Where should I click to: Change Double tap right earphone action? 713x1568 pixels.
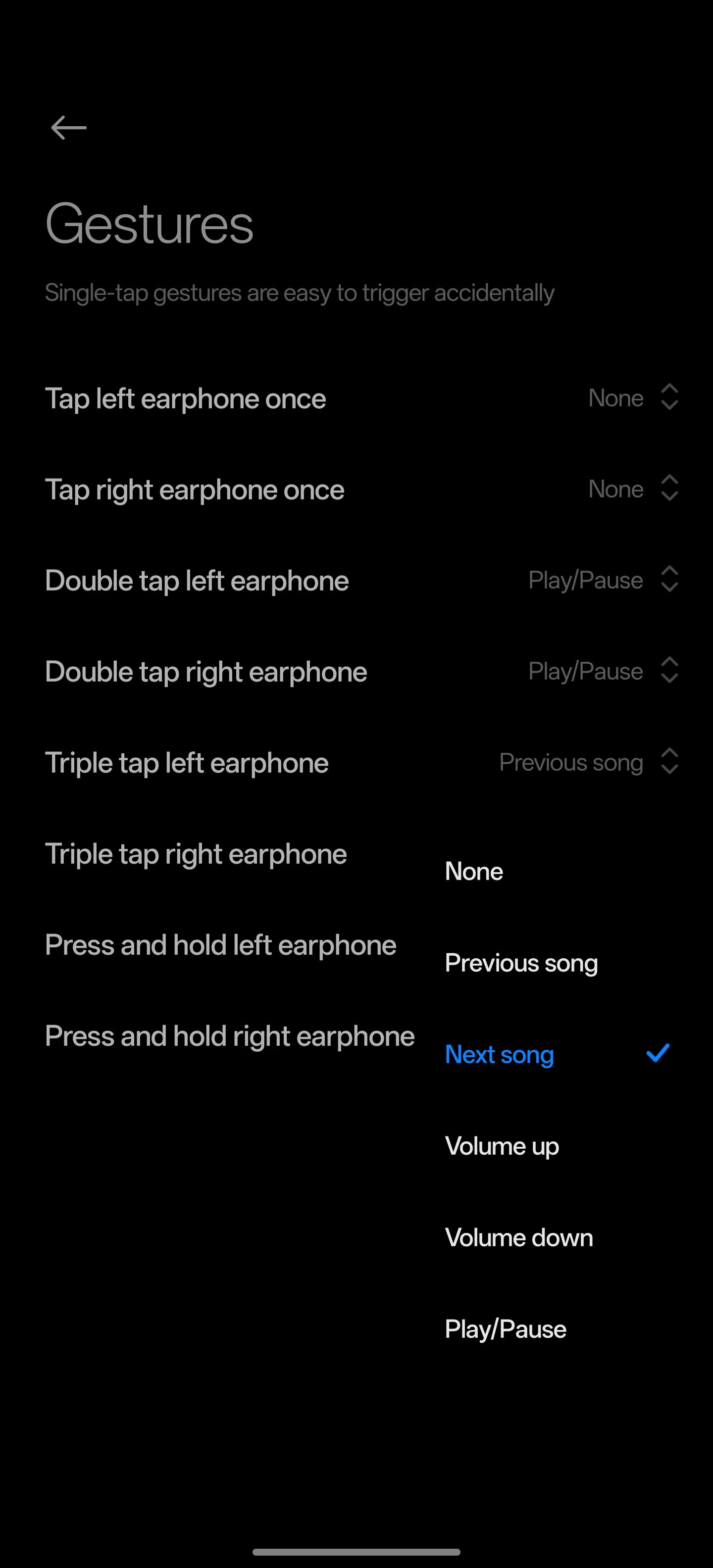[356, 671]
